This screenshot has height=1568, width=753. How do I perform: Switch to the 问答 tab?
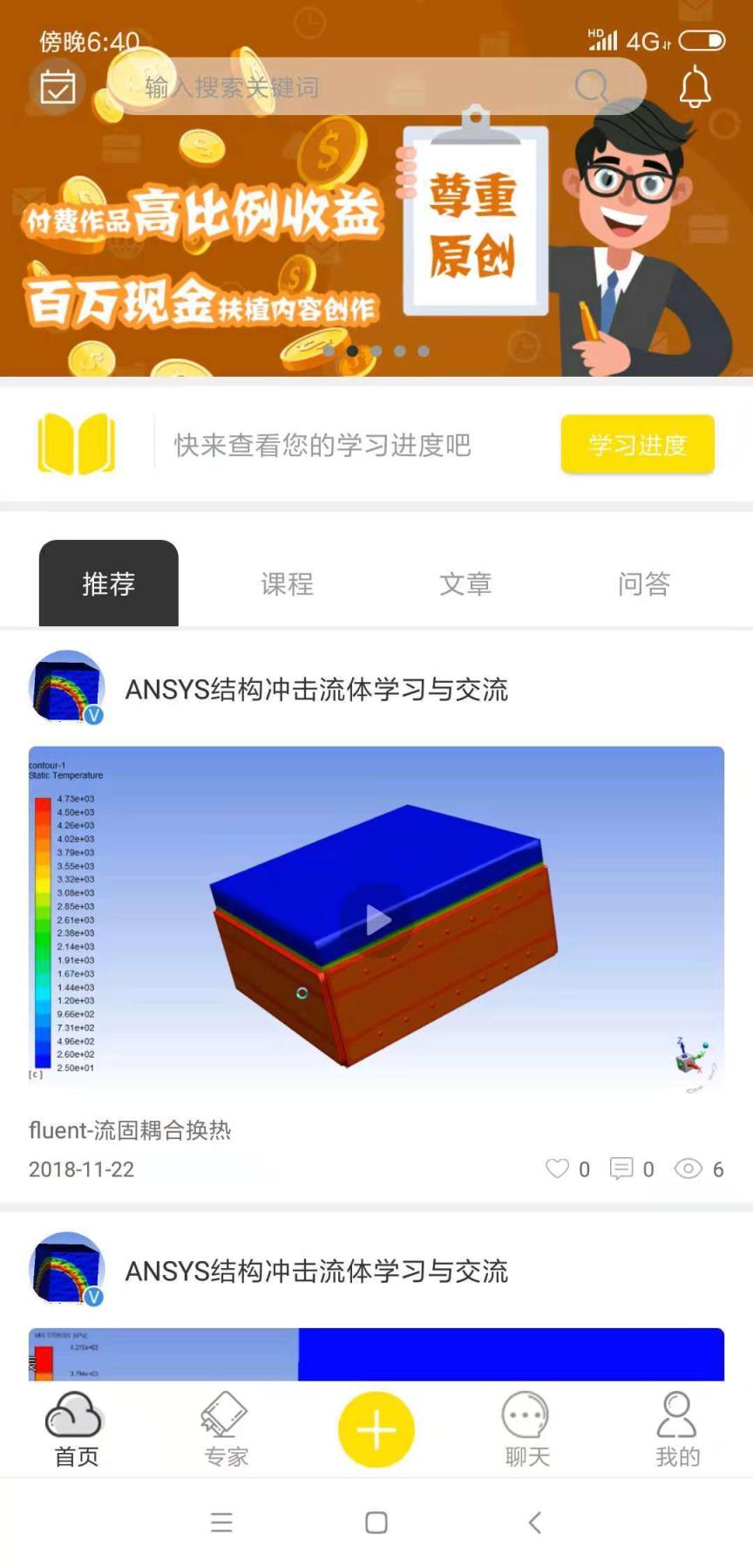point(643,584)
